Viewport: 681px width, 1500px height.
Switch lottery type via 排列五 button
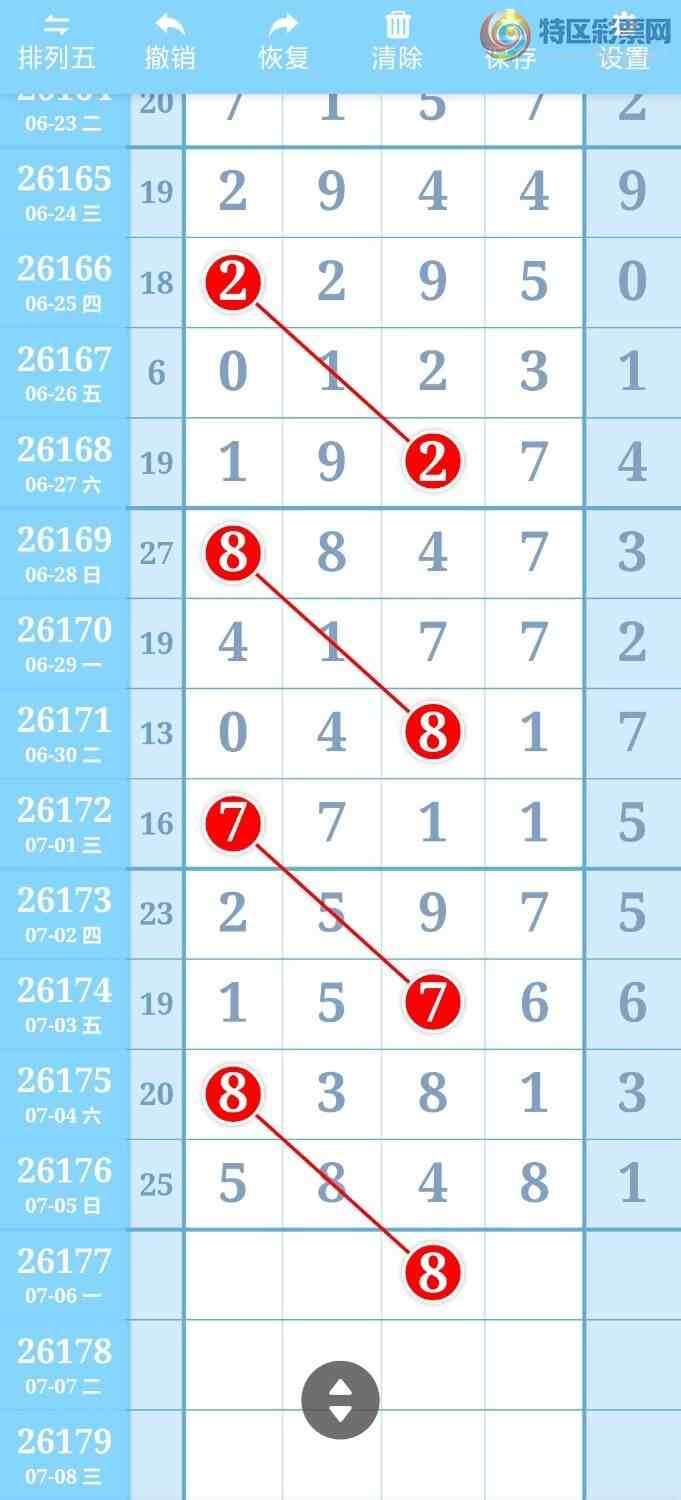pos(57,43)
